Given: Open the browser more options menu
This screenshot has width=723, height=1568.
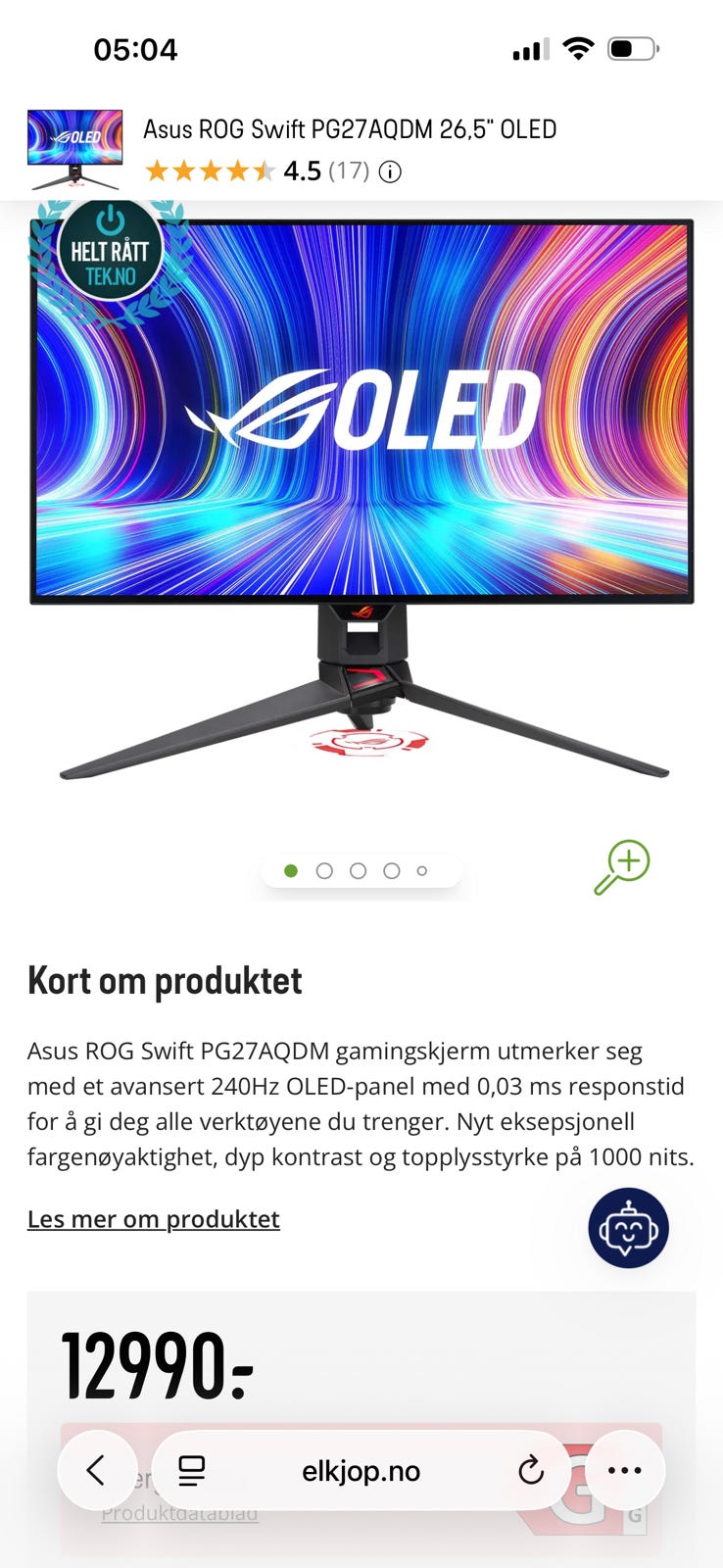Looking at the screenshot, I should pyautogui.click(x=625, y=1471).
